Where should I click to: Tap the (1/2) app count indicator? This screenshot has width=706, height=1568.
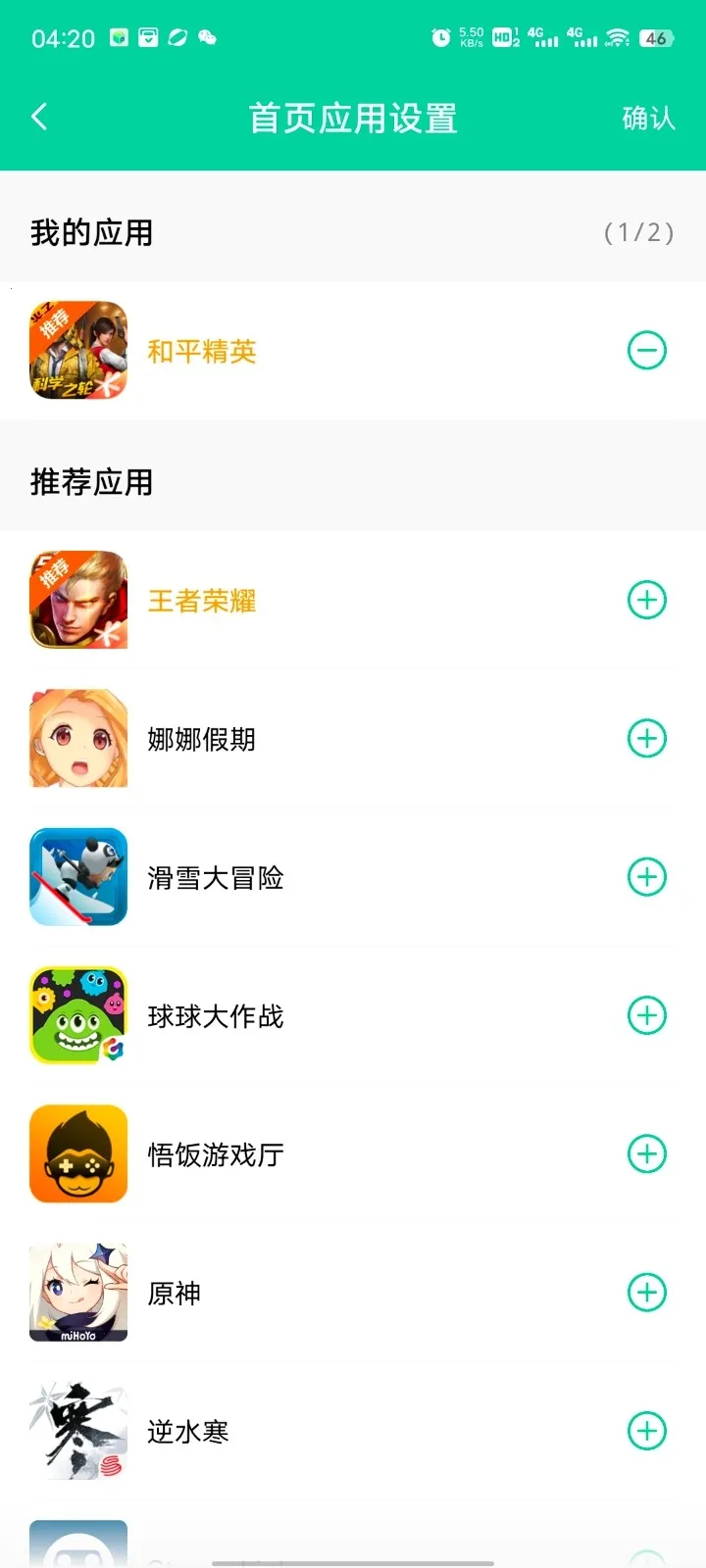[638, 232]
